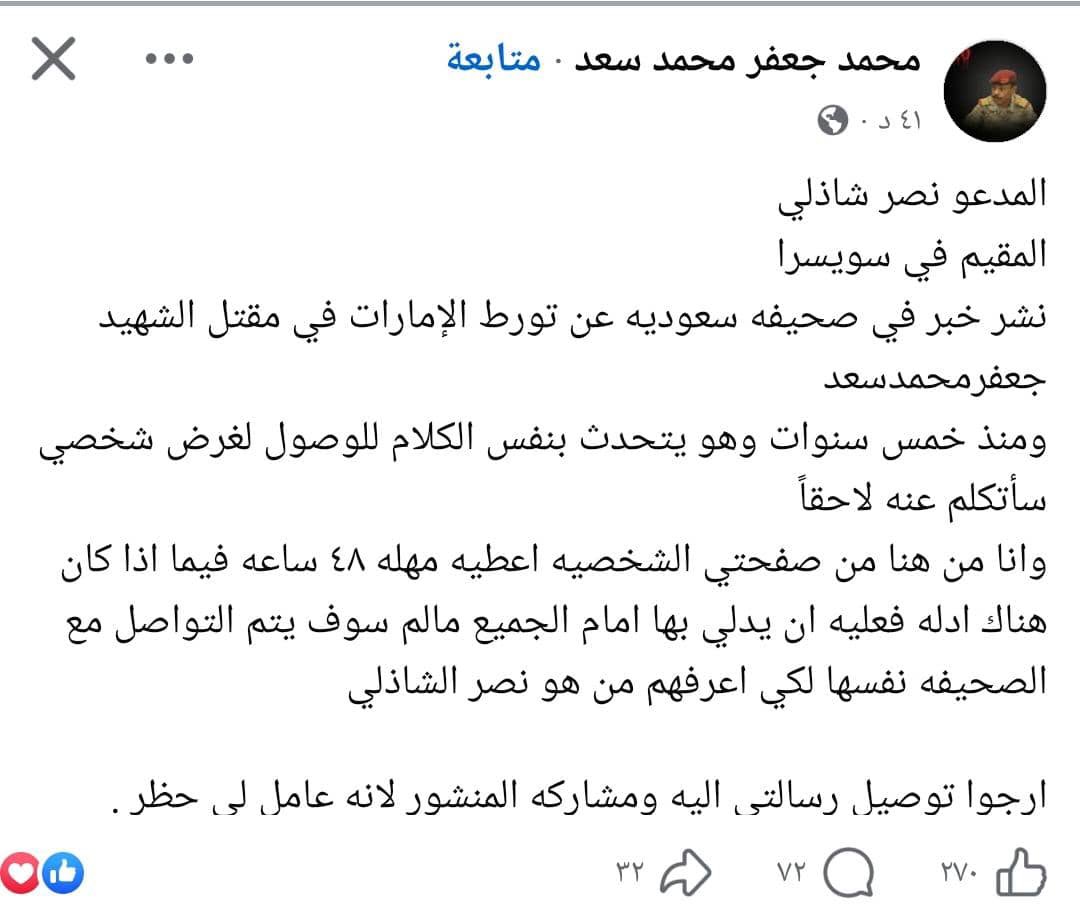Follow the author via متابعة link
This screenshot has width=1080, height=917.
click(x=493, y=60)
